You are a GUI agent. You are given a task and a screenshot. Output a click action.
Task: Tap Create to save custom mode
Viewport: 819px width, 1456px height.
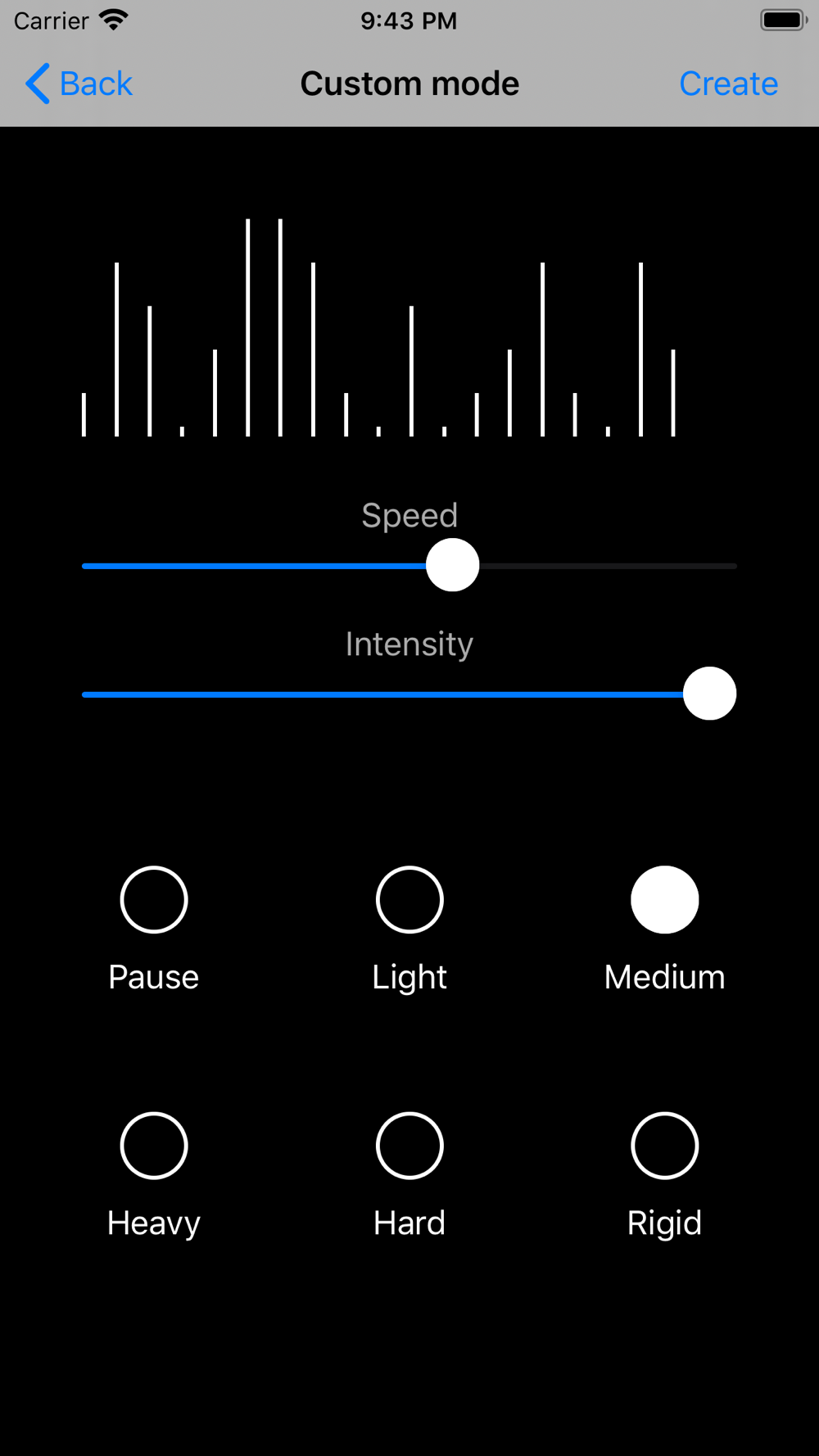728,84
